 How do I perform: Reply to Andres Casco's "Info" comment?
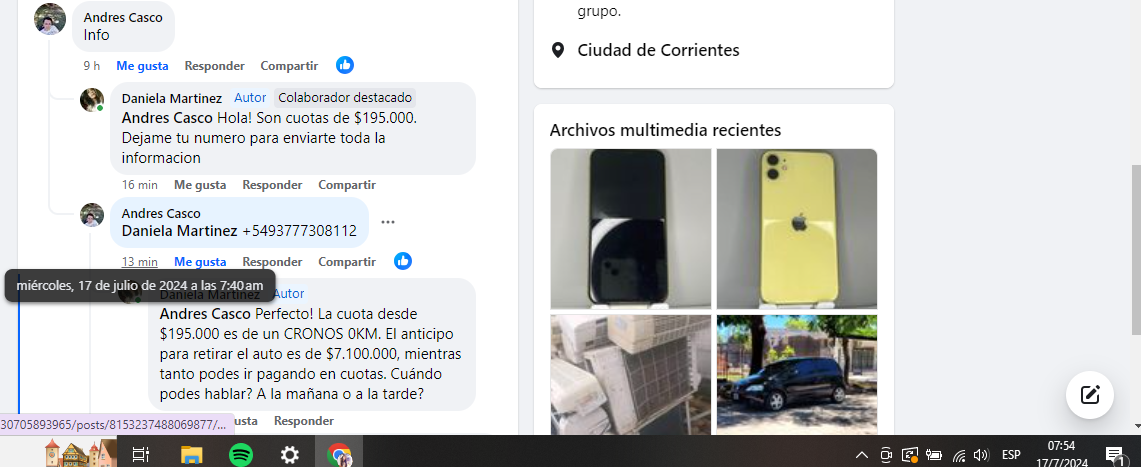(214, 66)
